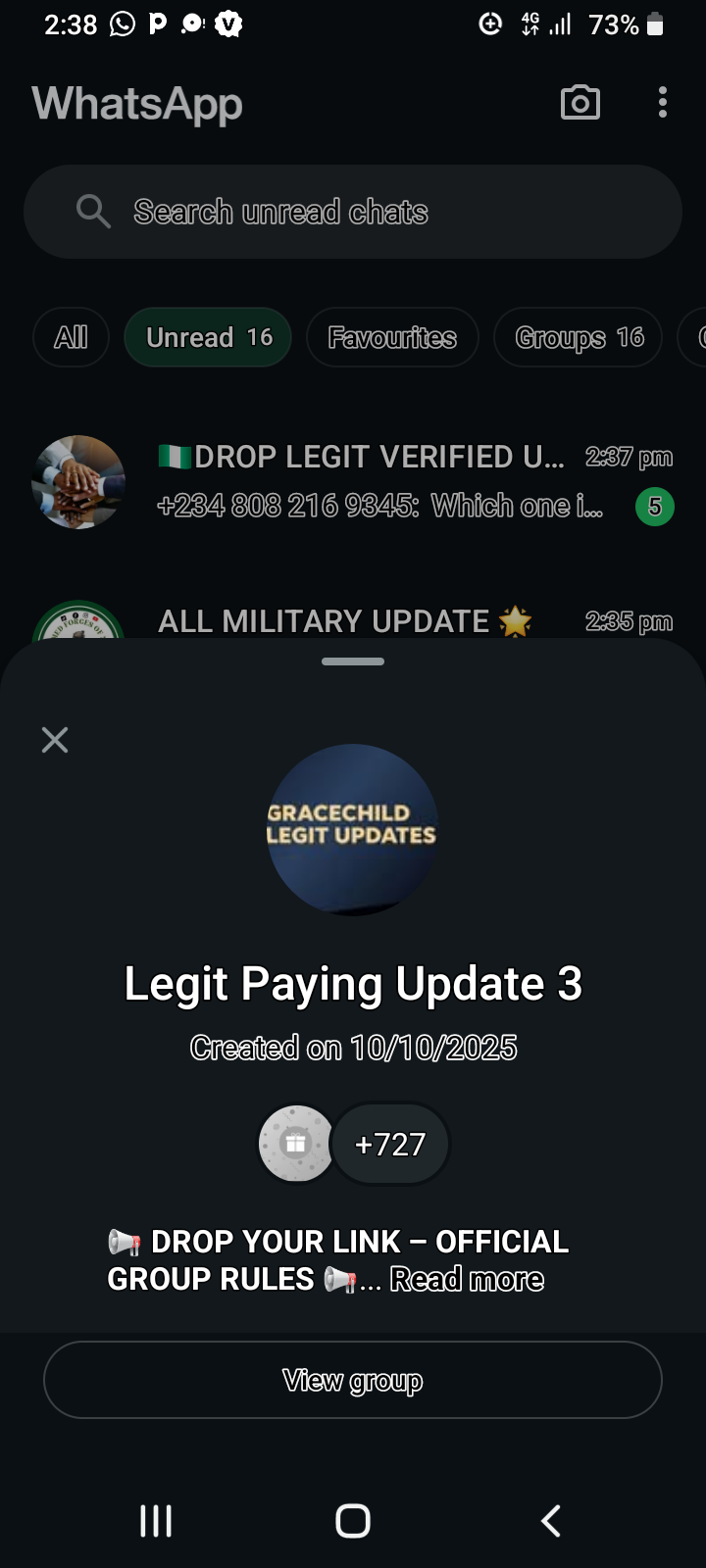706x1568 pixels.
Task: Show the Groups 16 filter
Action: pyautogui.click(x=579, y=337)
